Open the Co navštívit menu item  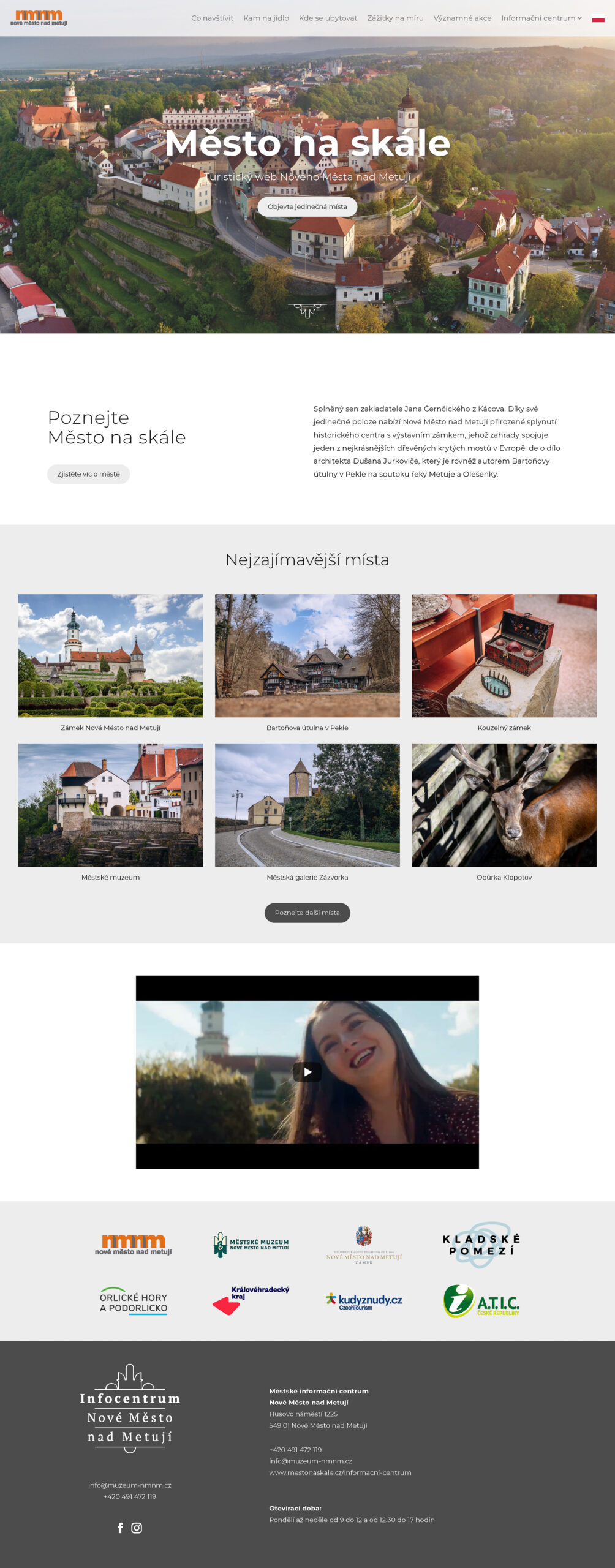click(x=212, y=18)
